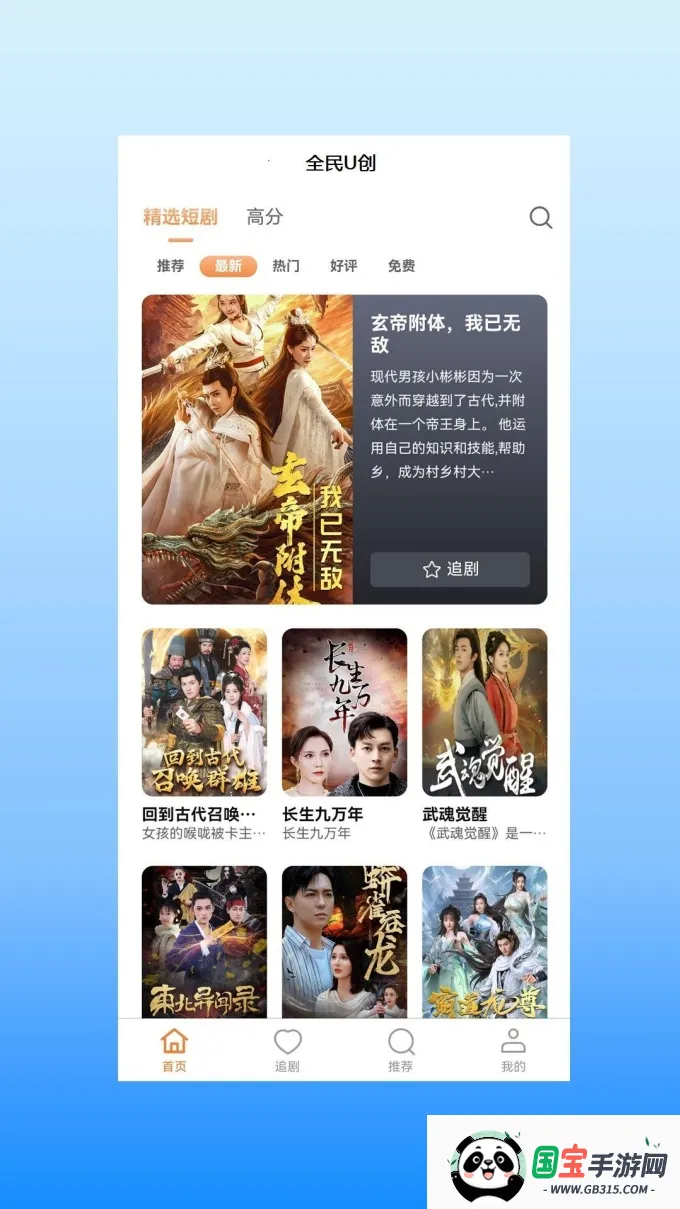The width and height of the screenshot is (680, 1209).
Task: Open the search magnifier icon
Action: coord(540,217)
